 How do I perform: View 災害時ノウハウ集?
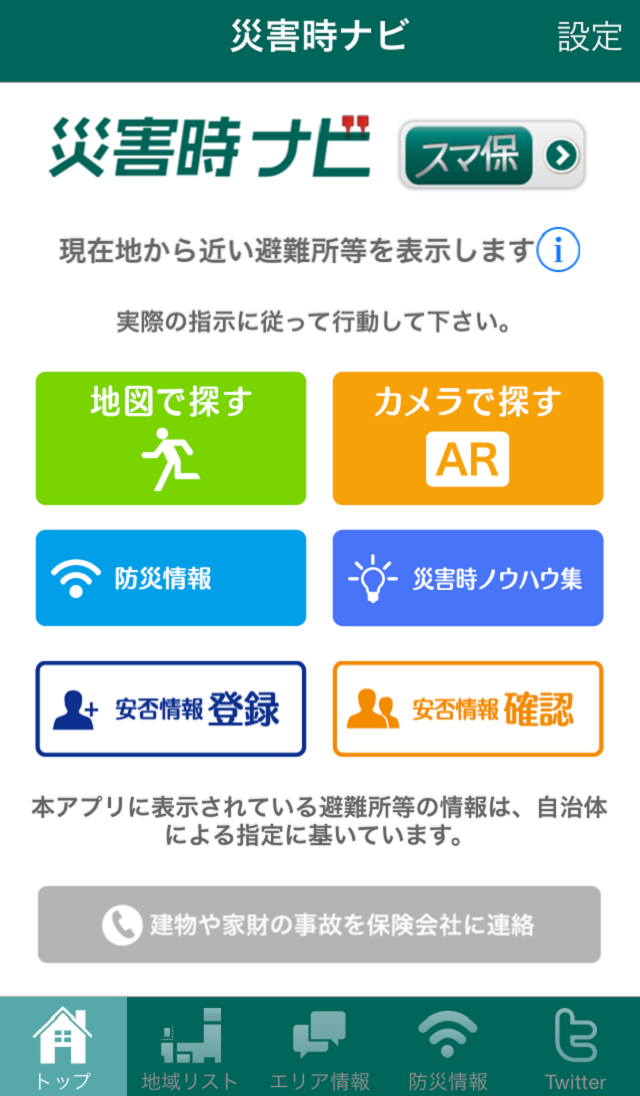click(468, 578)
